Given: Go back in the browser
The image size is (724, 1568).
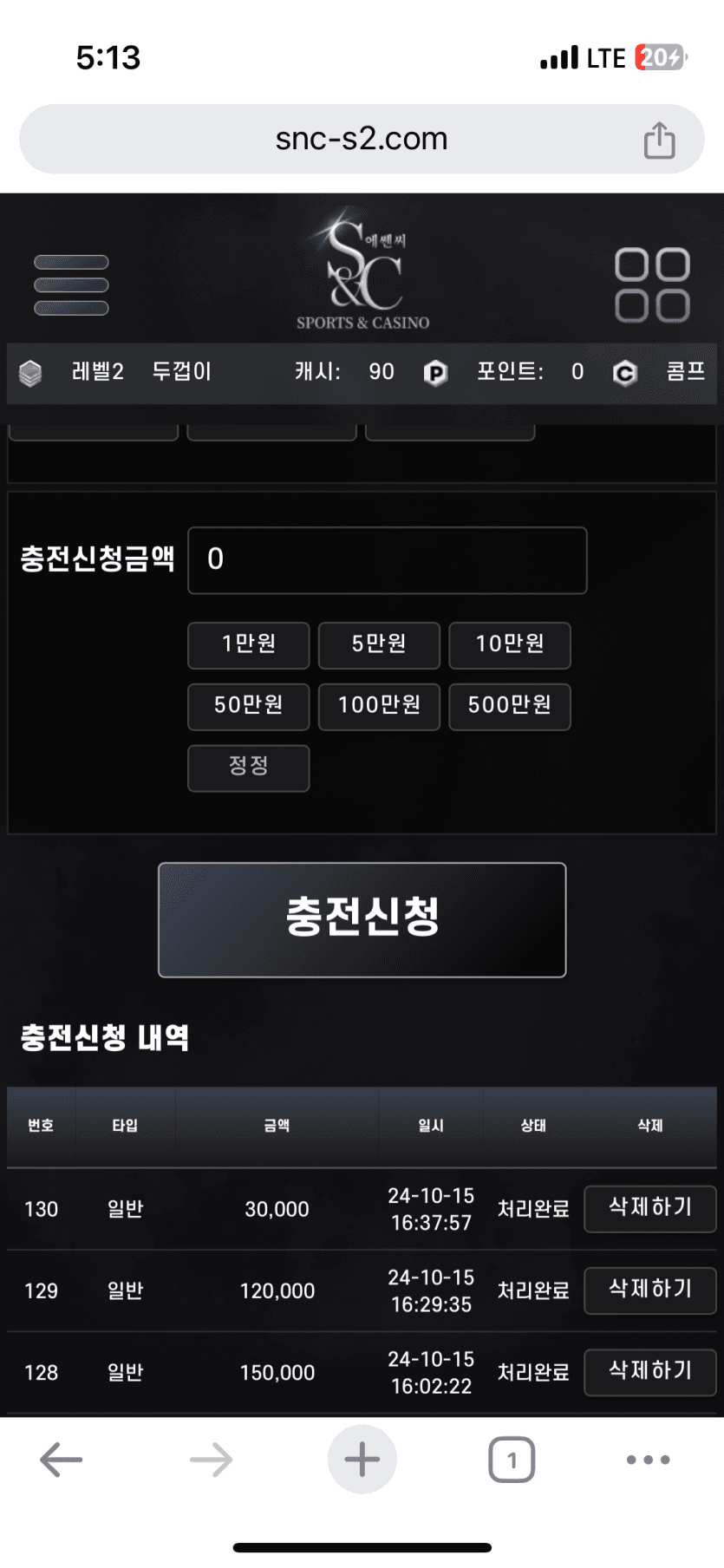Looking at the screenshot, I should pos(61,1460).
